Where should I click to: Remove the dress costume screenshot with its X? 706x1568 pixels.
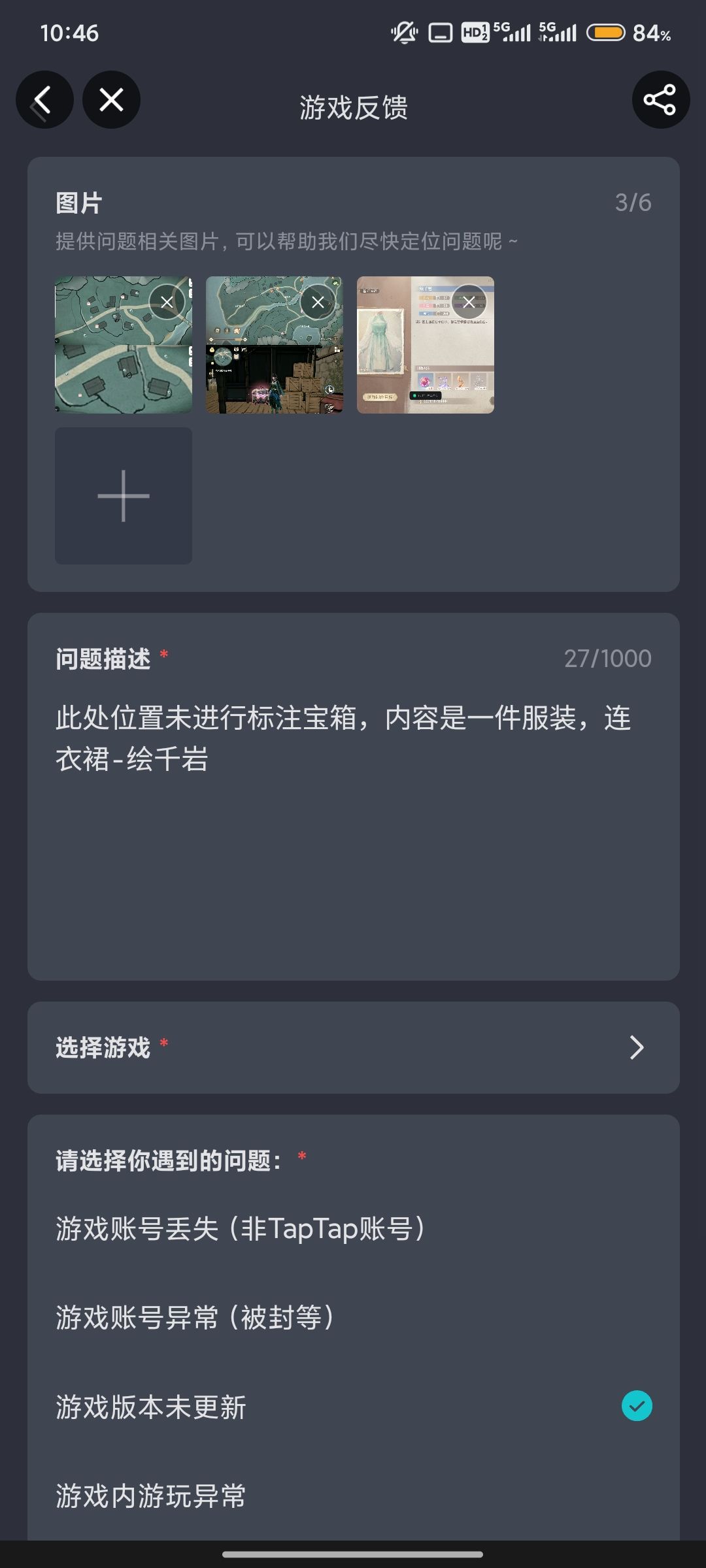pyautogui.click(x=471, y=302)
